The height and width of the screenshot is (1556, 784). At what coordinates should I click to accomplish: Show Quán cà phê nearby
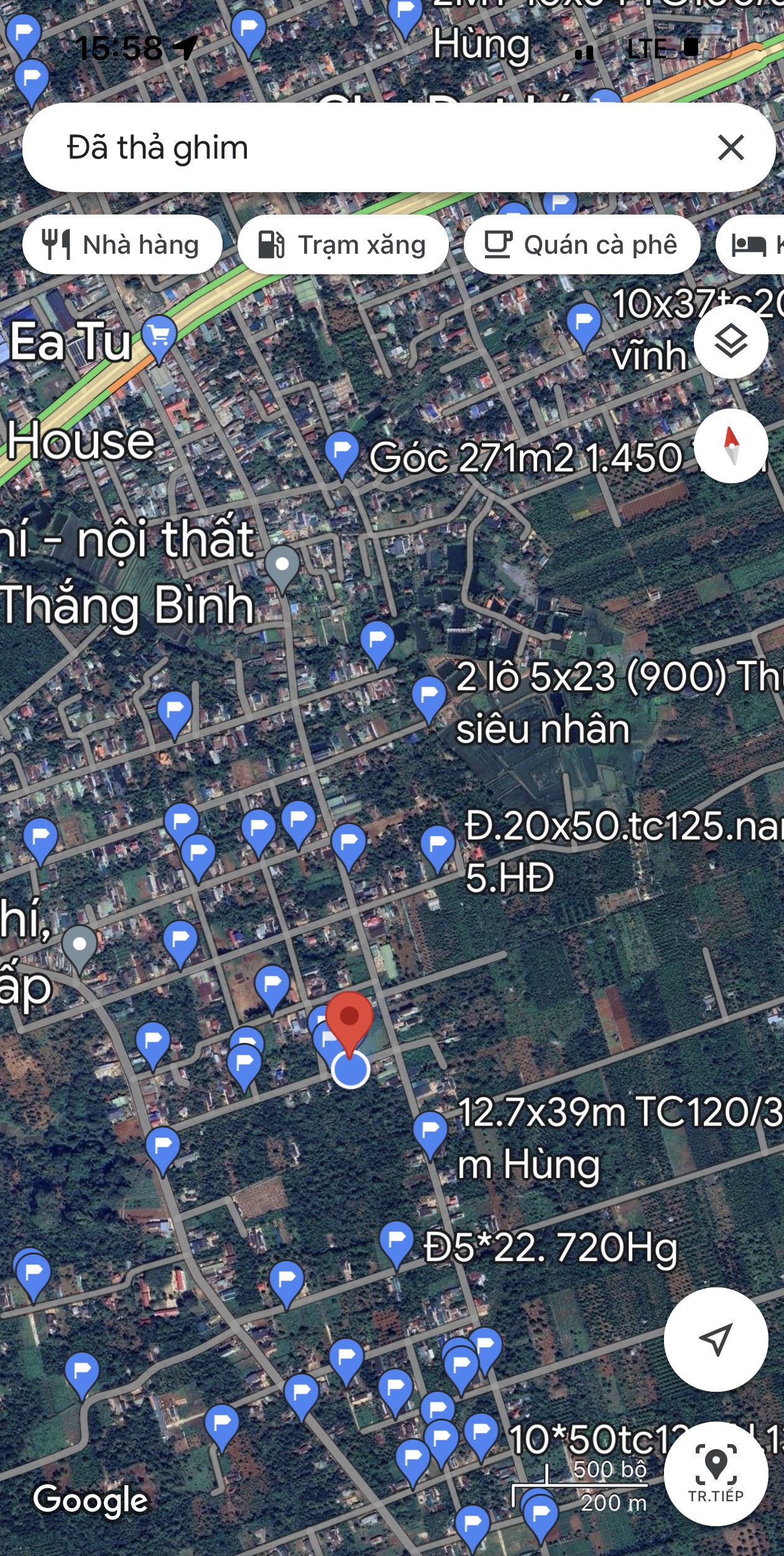[x=581, y=245]
